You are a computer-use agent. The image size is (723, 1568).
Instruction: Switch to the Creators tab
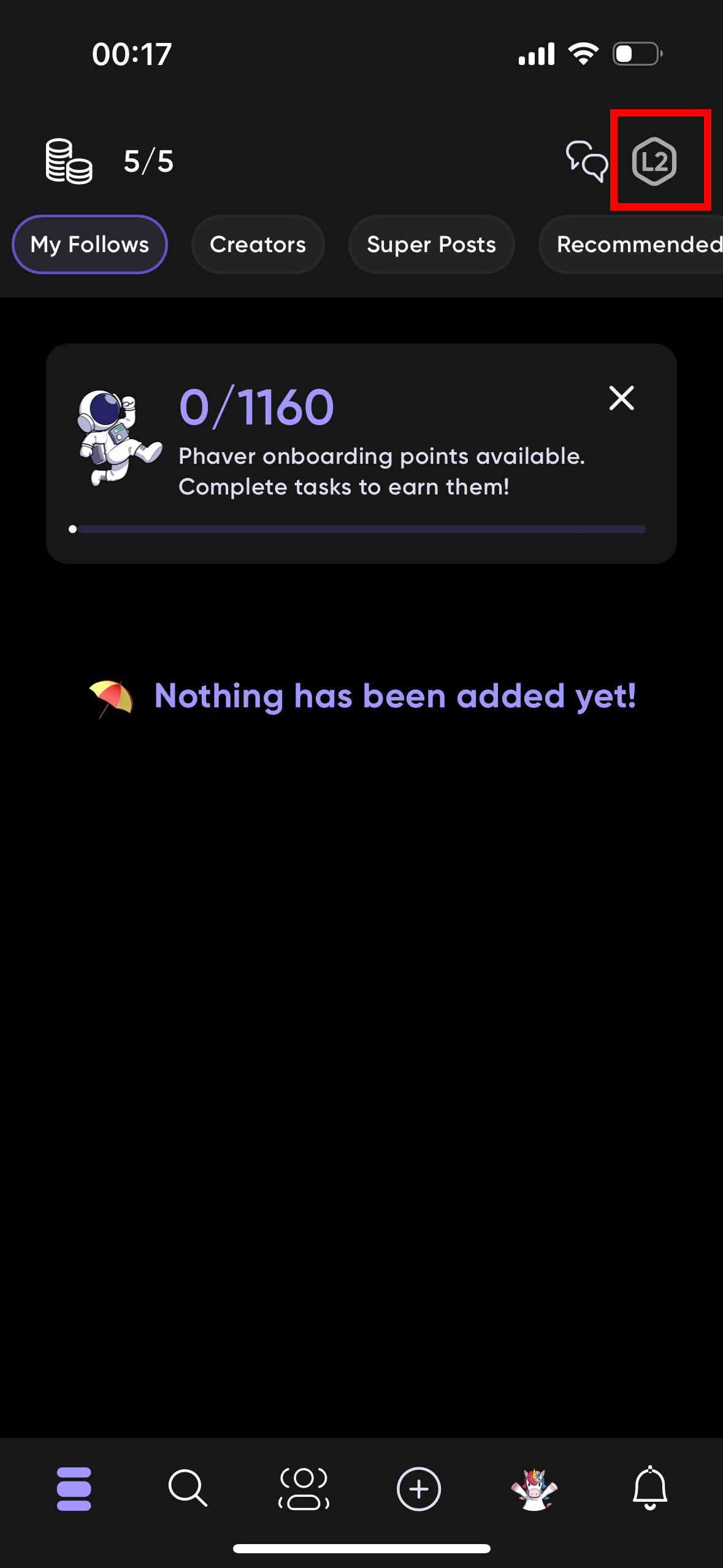pyautogui.click(x=258, y=244)
